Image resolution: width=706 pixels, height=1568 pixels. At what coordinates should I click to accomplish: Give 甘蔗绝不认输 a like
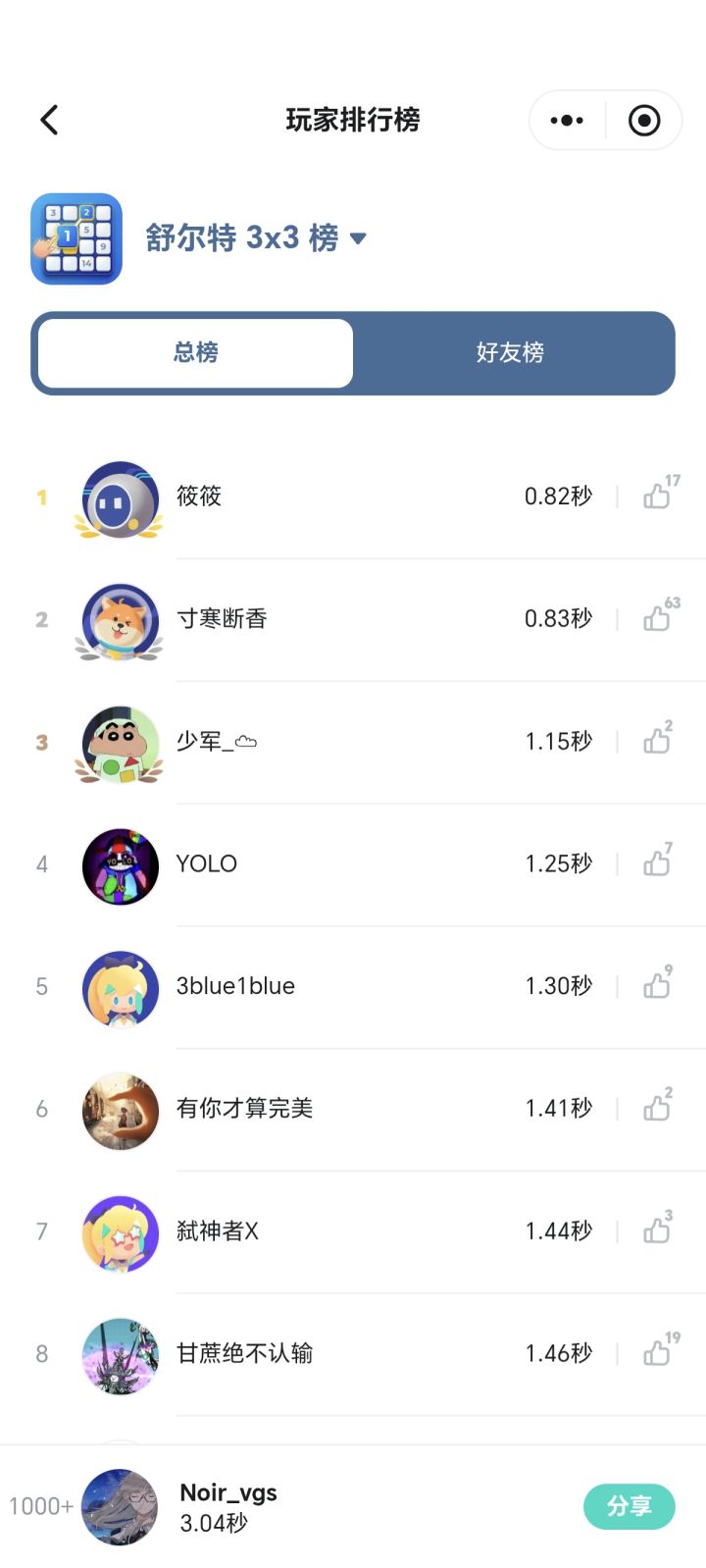(657, 1353)
